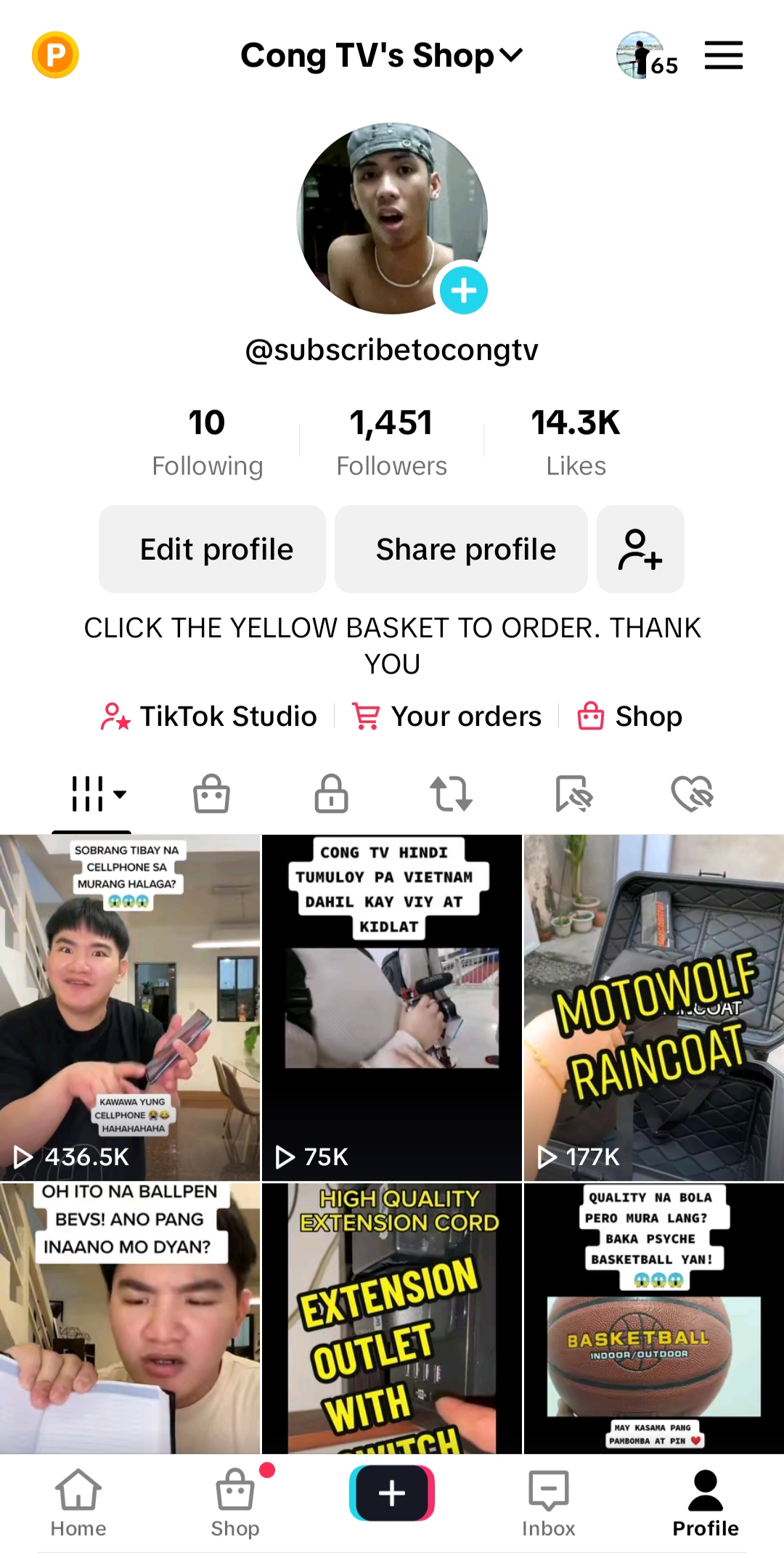The image size is (784, 1558).
Task: Go to the Home tab
Action: [78, 1501]
